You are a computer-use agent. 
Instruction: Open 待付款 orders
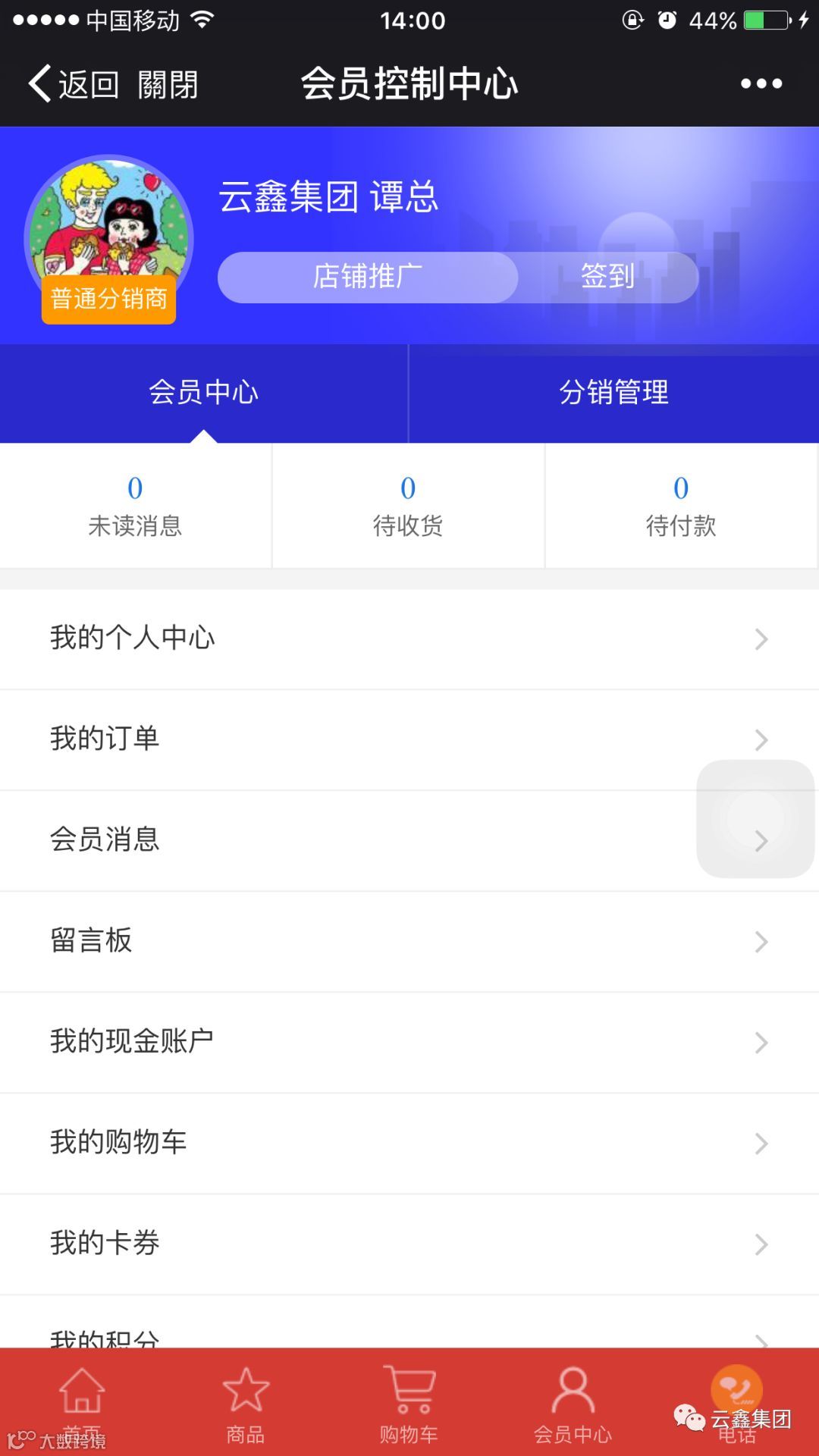point(681,505)
